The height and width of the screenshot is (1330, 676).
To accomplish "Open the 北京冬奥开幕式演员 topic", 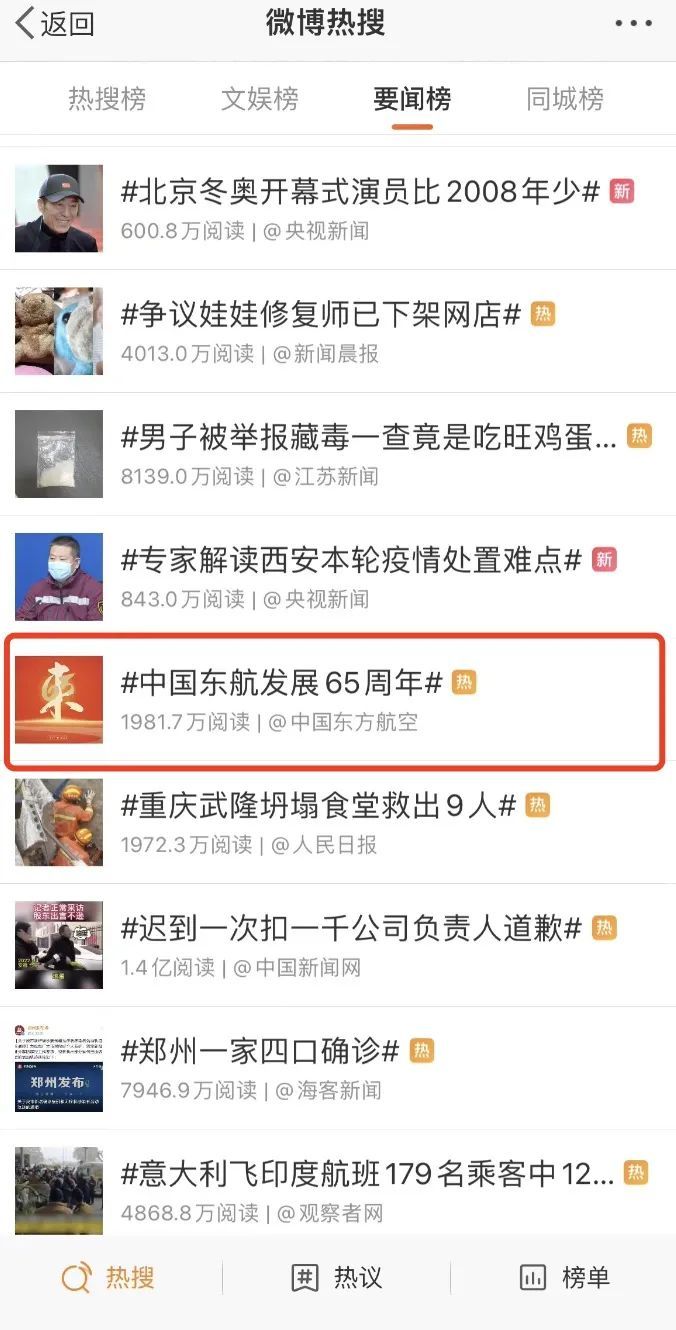I will coord(360,192).
